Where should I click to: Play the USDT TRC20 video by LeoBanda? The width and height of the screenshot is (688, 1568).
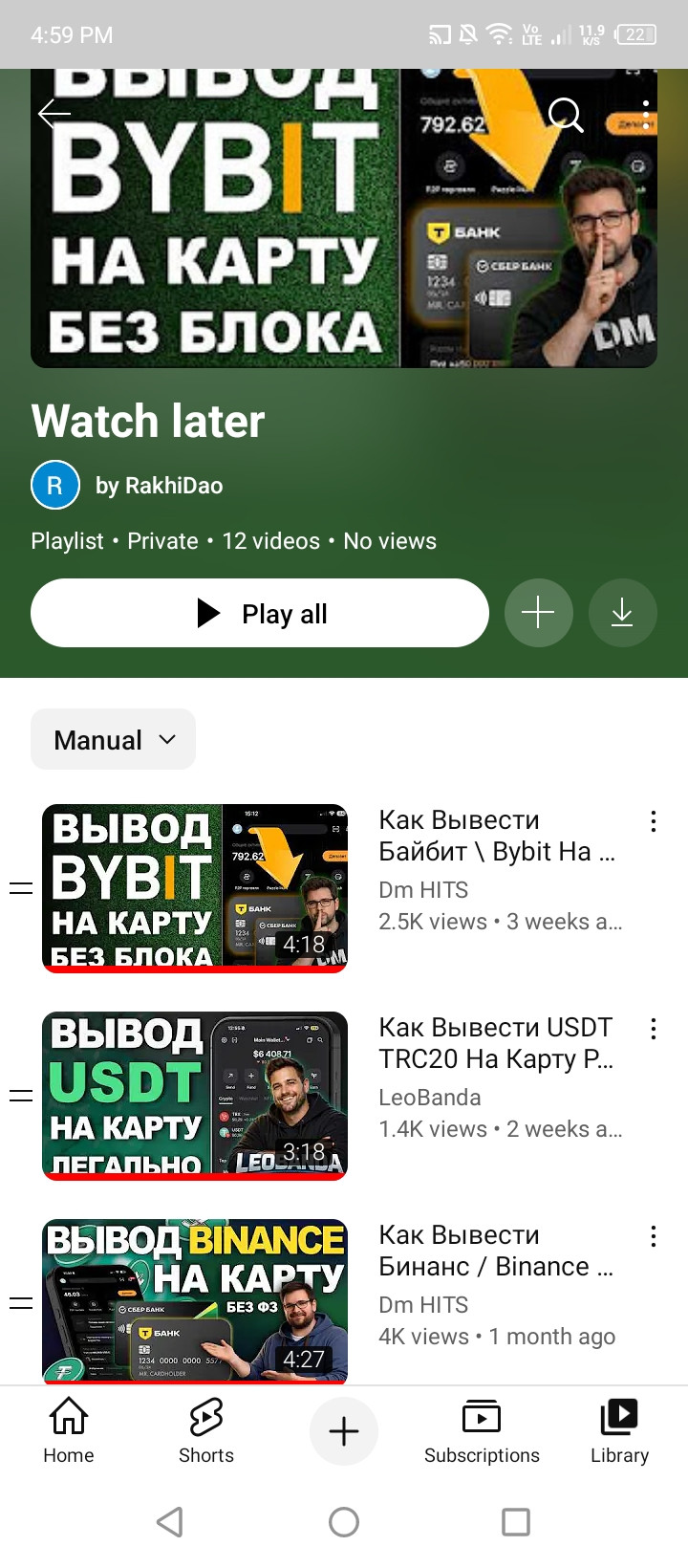point(195,1095)
